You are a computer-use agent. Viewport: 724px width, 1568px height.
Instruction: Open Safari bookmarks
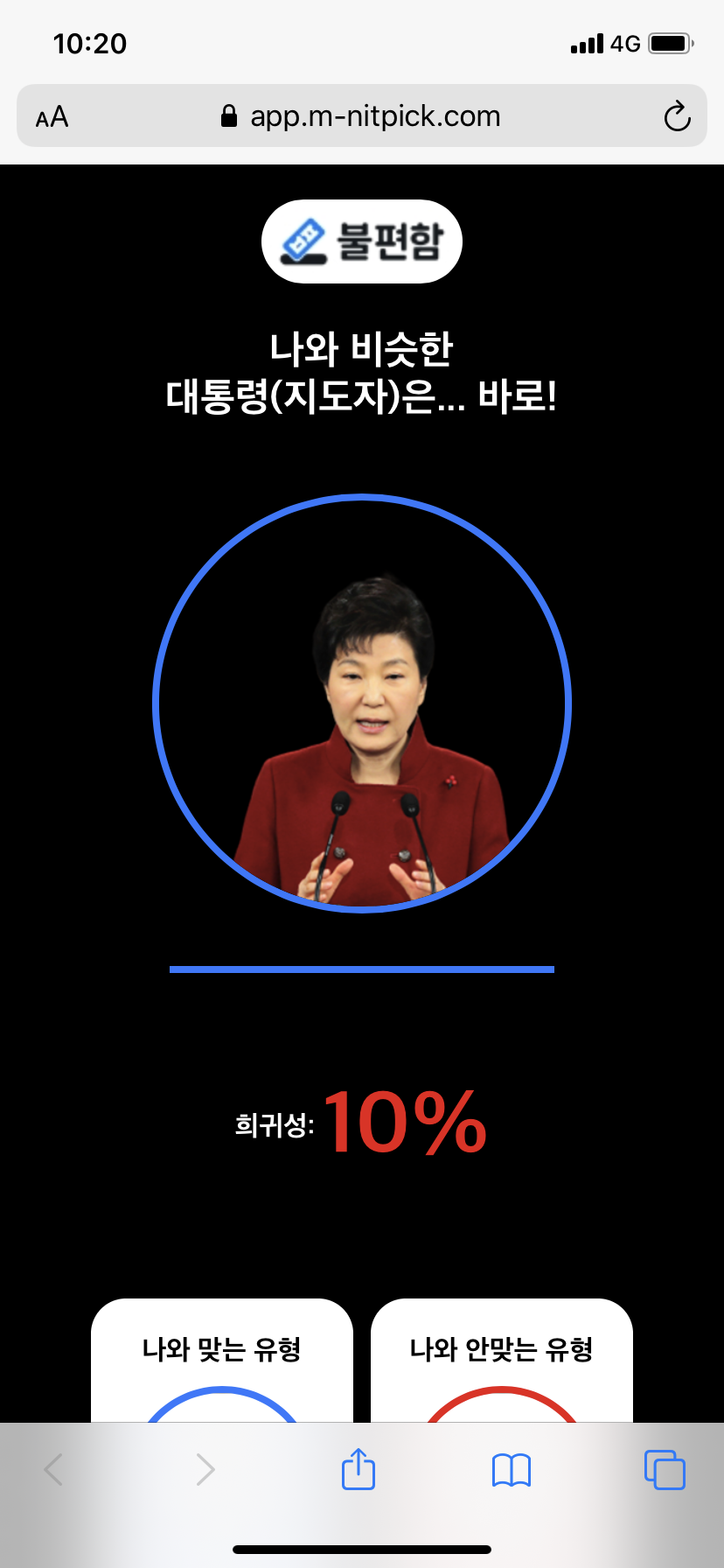(512, 1470)
